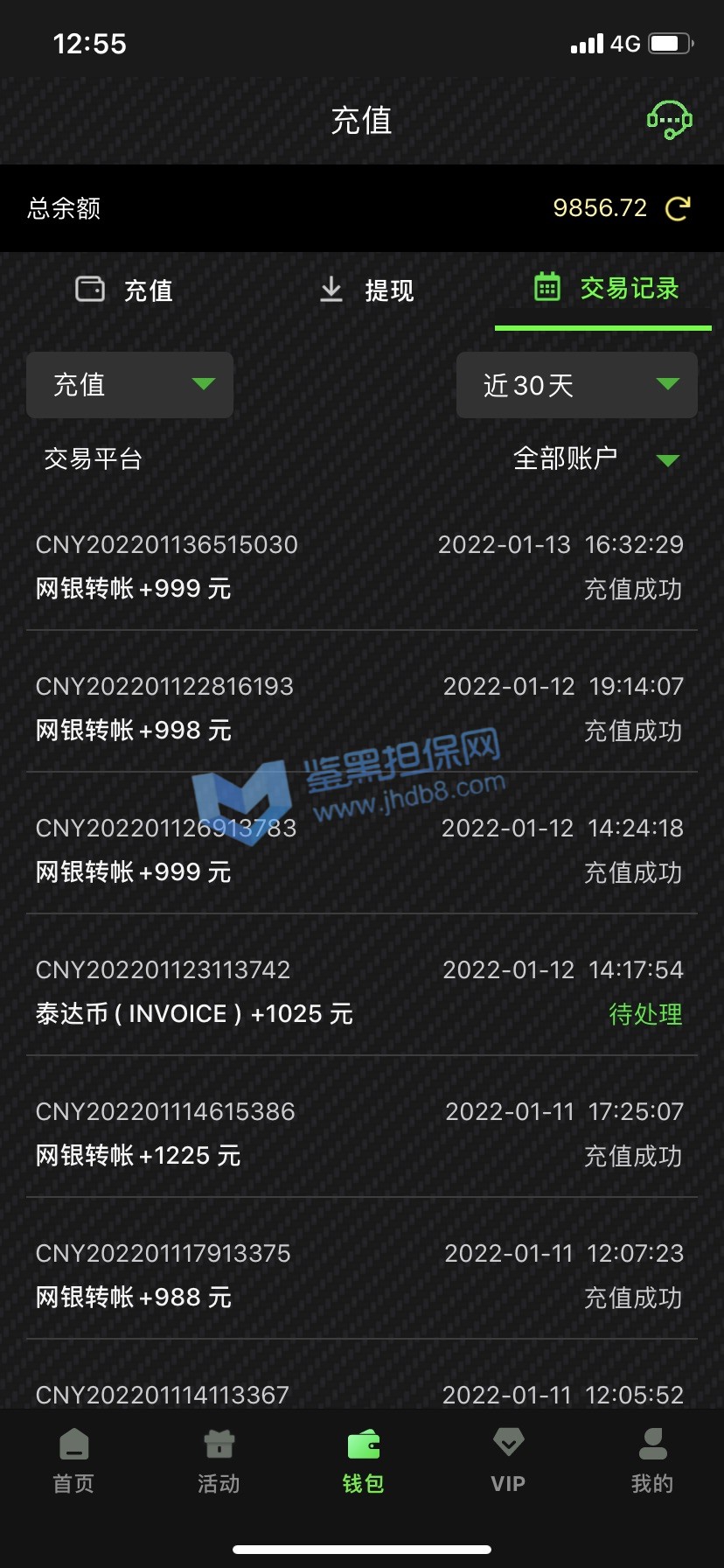Go to the 首页 home tab
724x1568 pixels.
[73, 1460]
